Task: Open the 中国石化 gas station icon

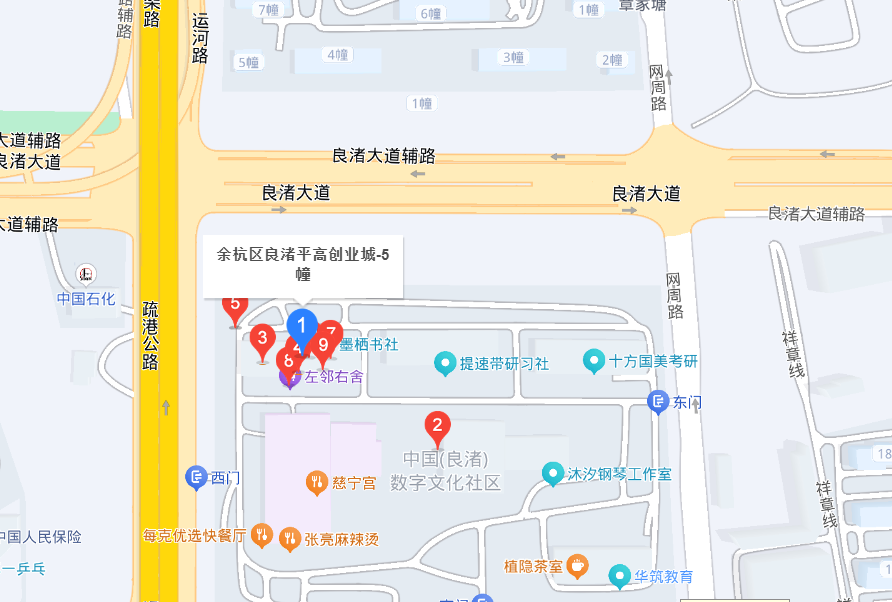Action: pos(87,273)
